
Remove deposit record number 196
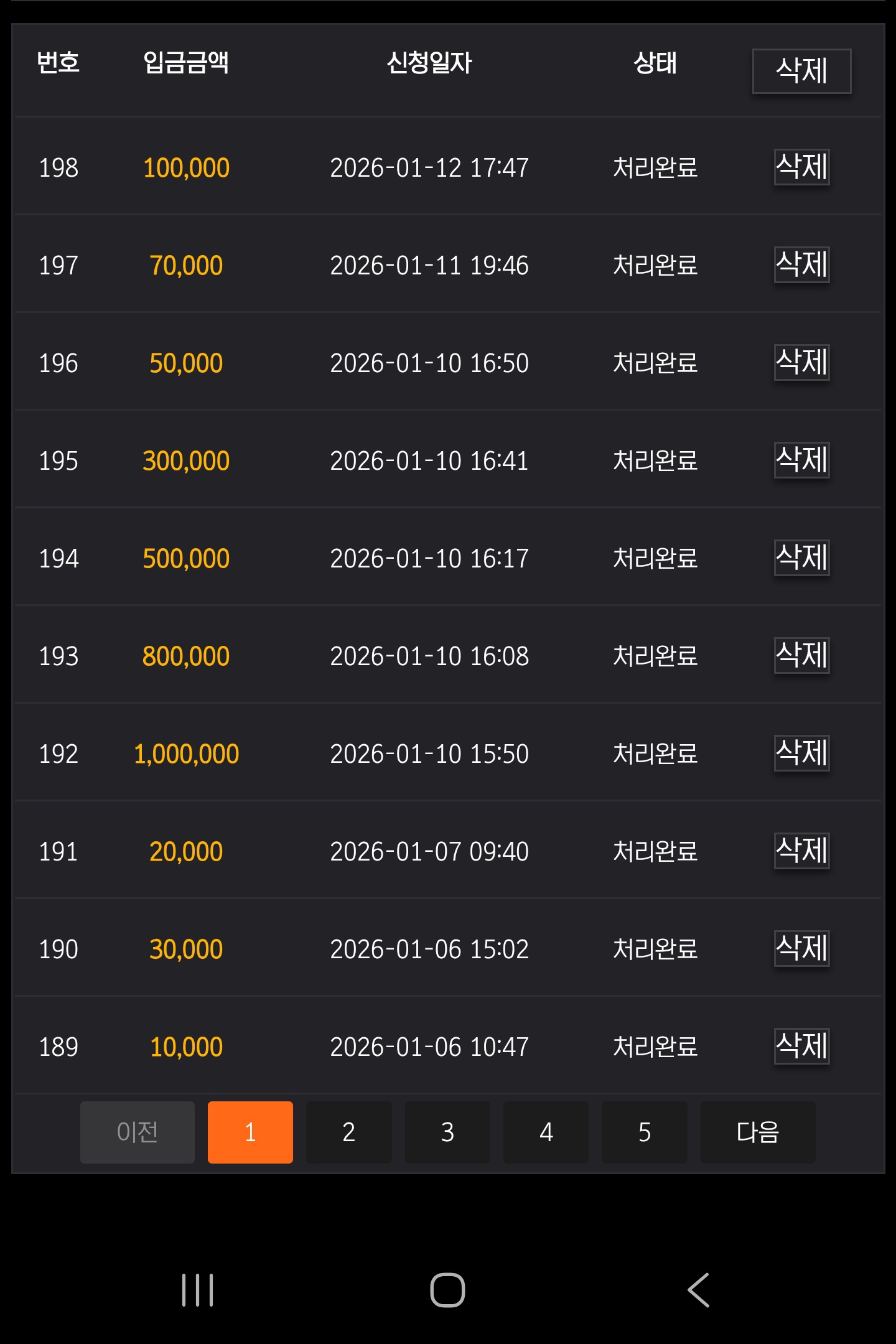(x=801, y=362)
